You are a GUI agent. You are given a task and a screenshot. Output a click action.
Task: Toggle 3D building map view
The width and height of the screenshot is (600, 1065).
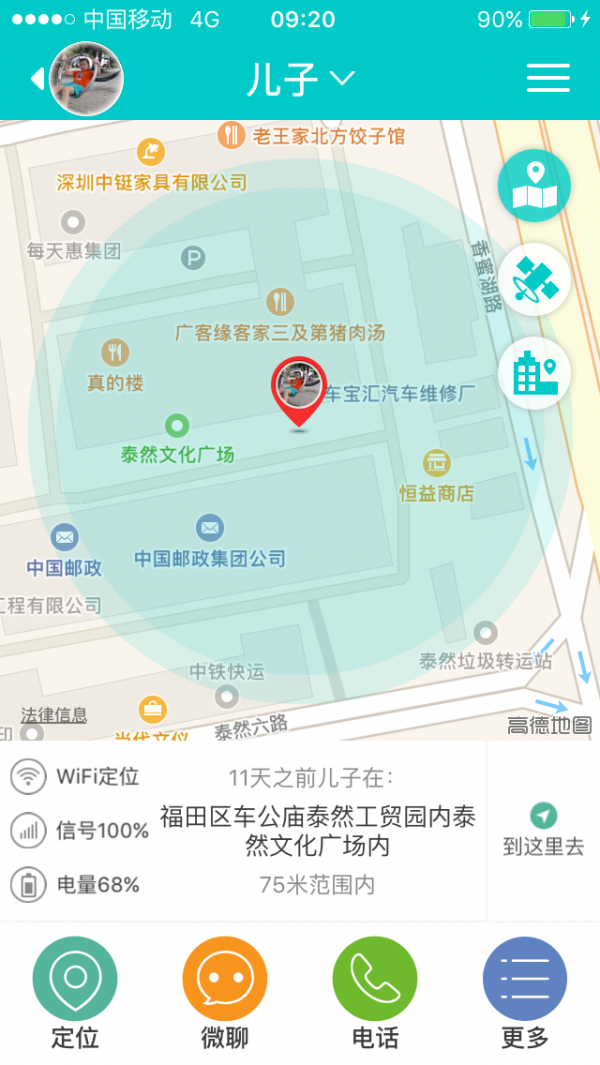pos(534,374)
